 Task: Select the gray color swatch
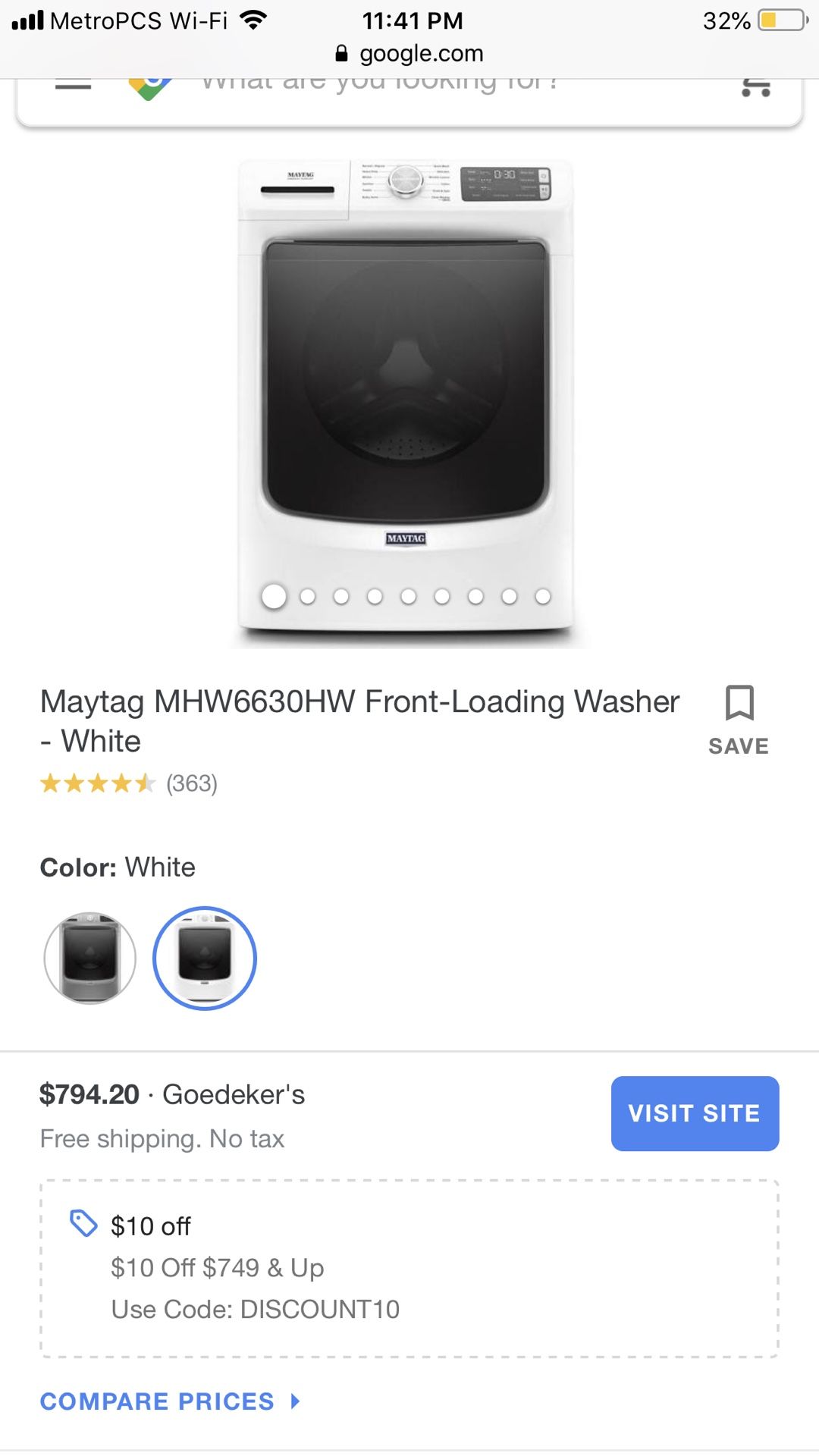point(90,959)
